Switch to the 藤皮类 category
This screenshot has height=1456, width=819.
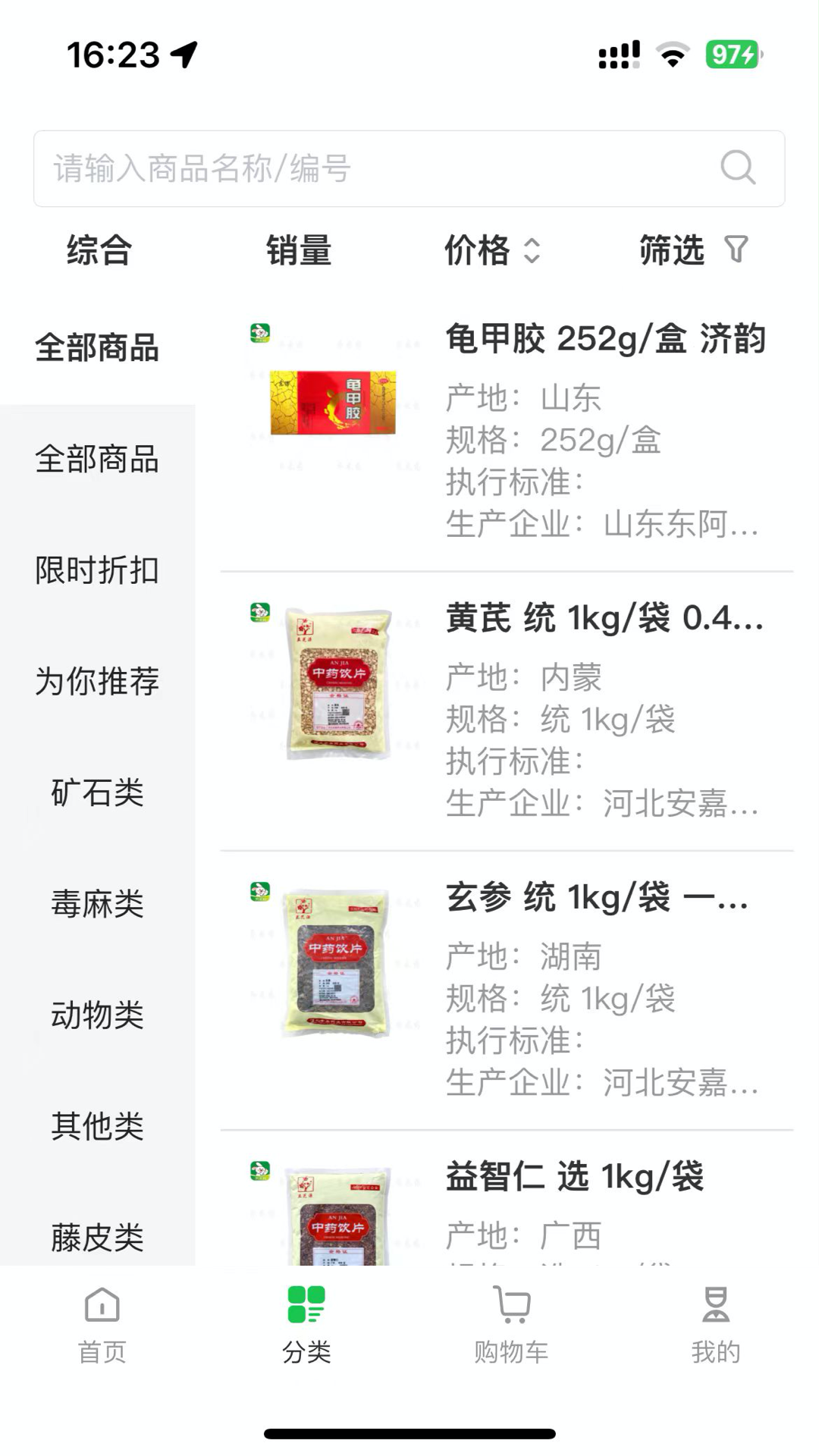click(x=97, y=1236)
